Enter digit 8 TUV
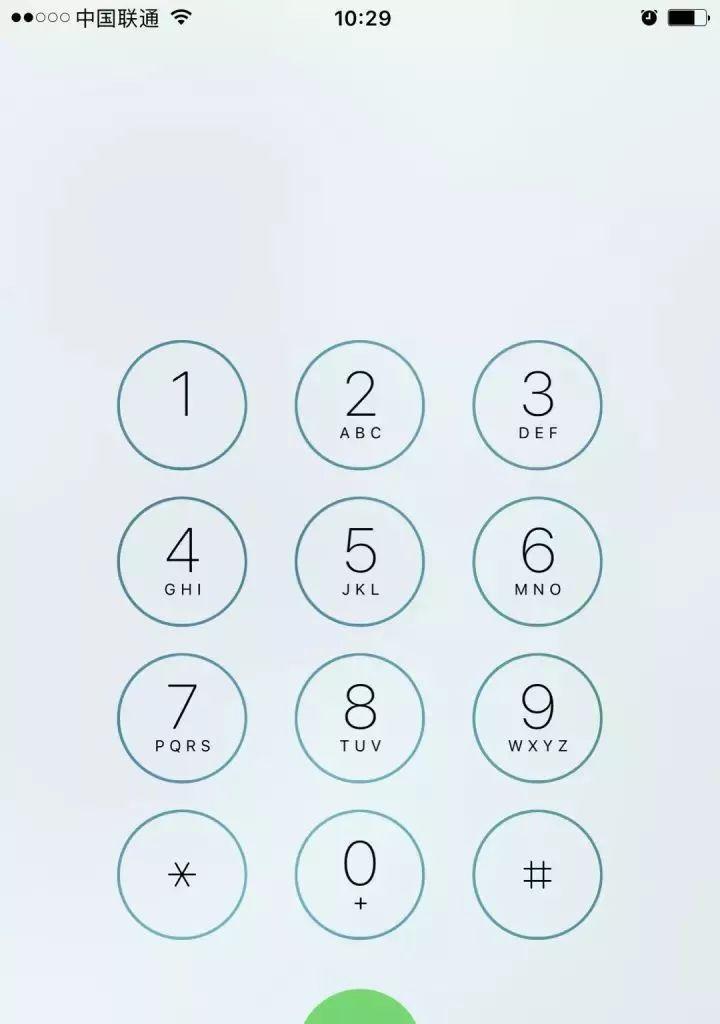The width and height of the screenshot is (720, 1024). pos(360,718)
